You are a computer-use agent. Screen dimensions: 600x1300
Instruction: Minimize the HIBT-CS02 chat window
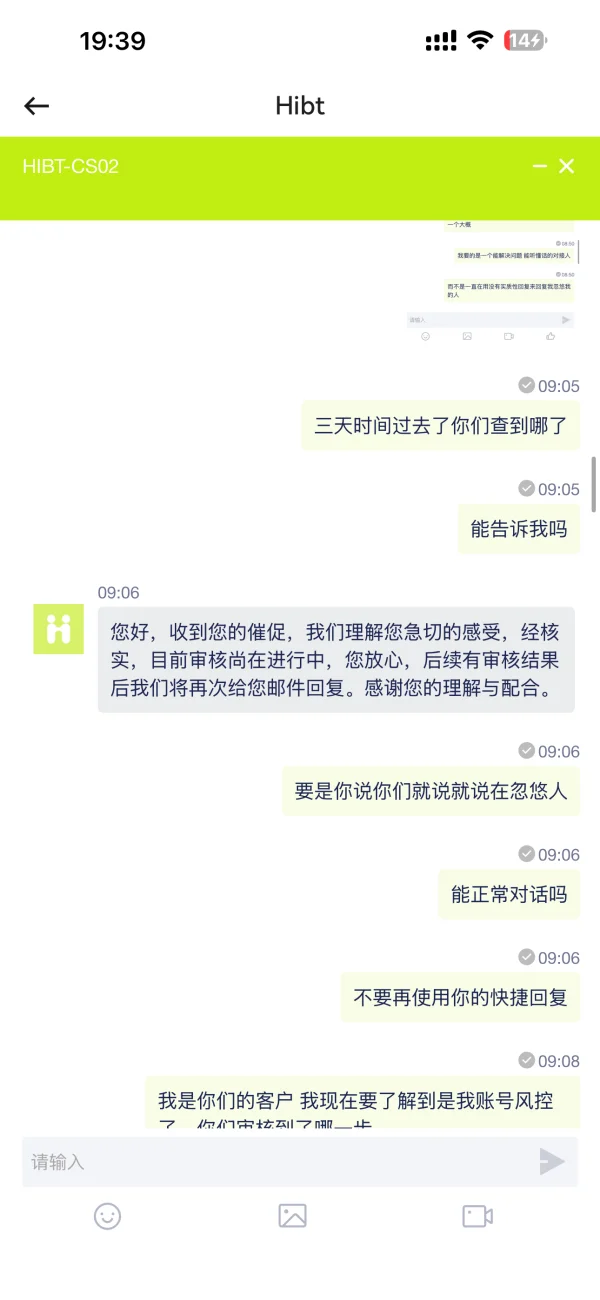click(540, 166)
